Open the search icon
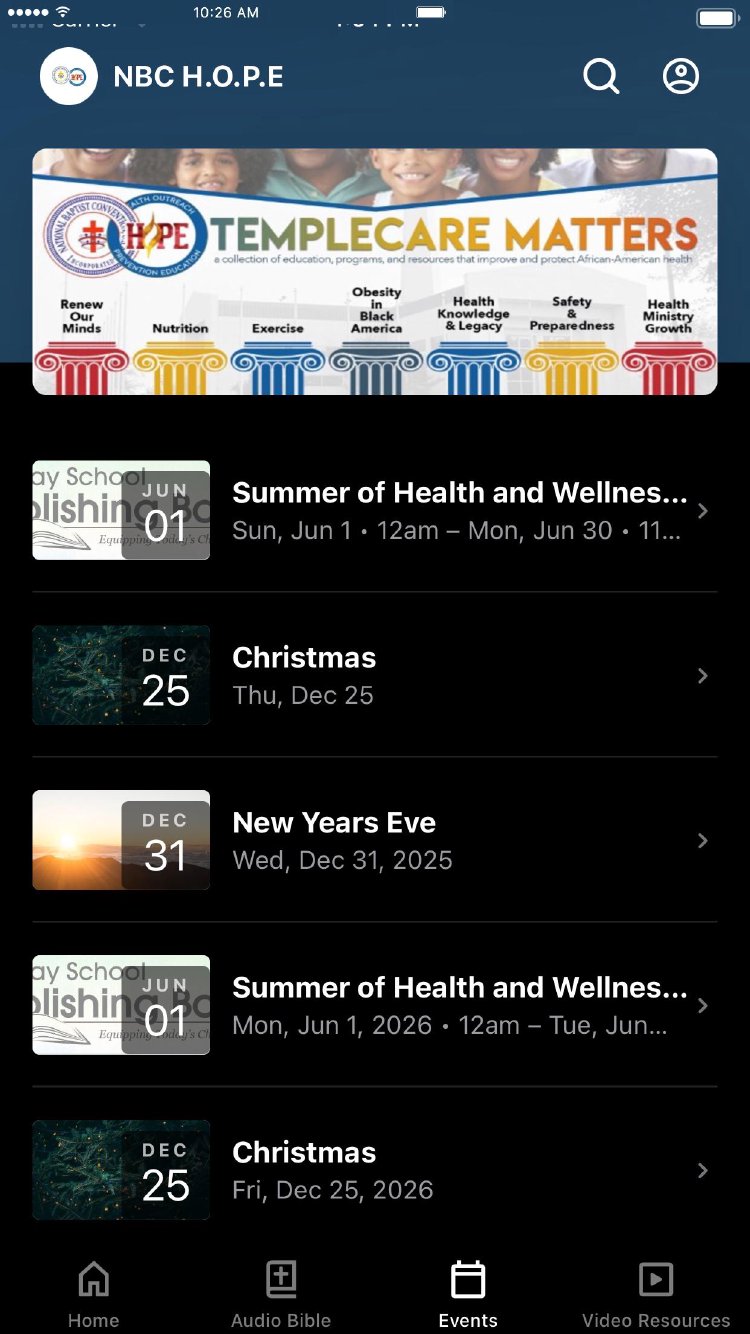Viewport: 750px width, 1334px height. 601,76
